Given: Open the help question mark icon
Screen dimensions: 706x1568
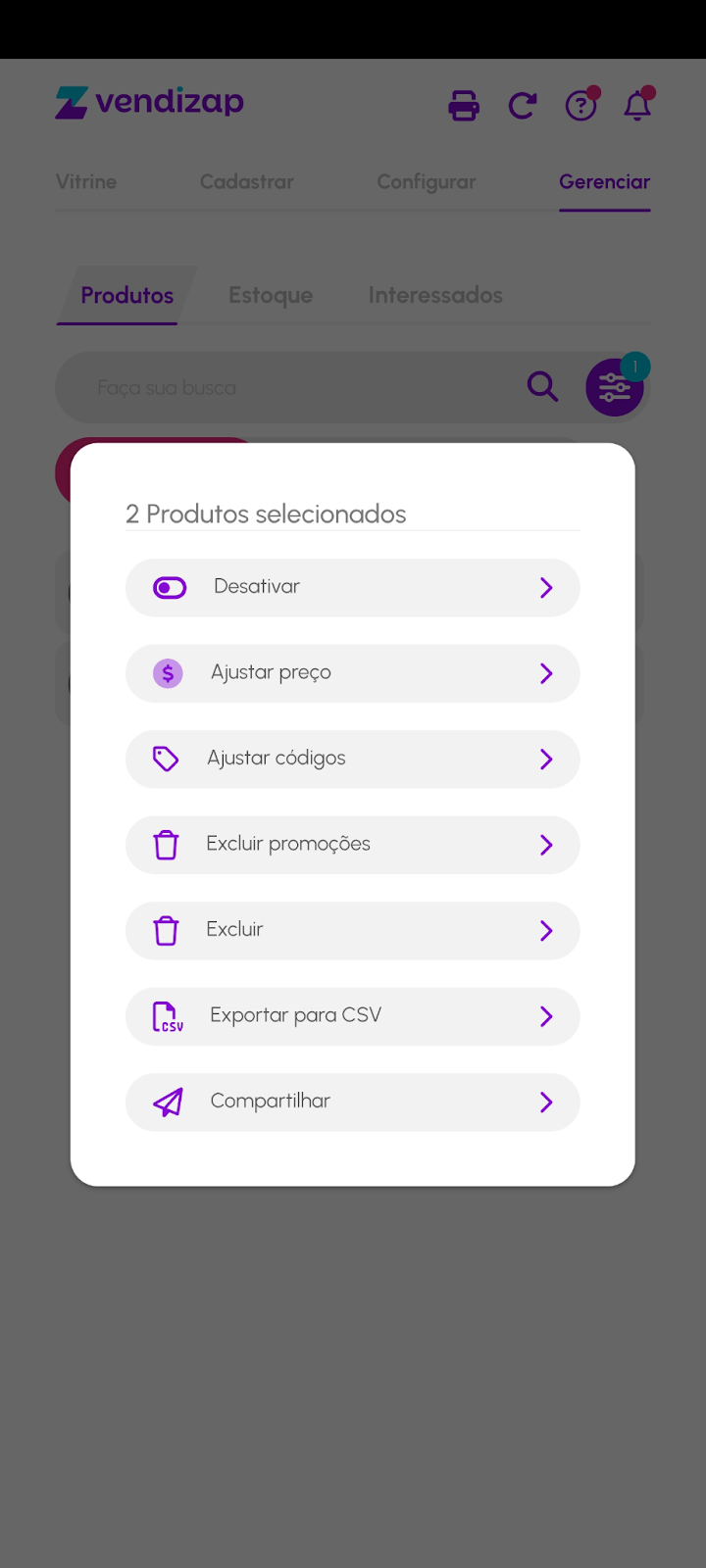Looking at the screenshot, I should [581, 105].
